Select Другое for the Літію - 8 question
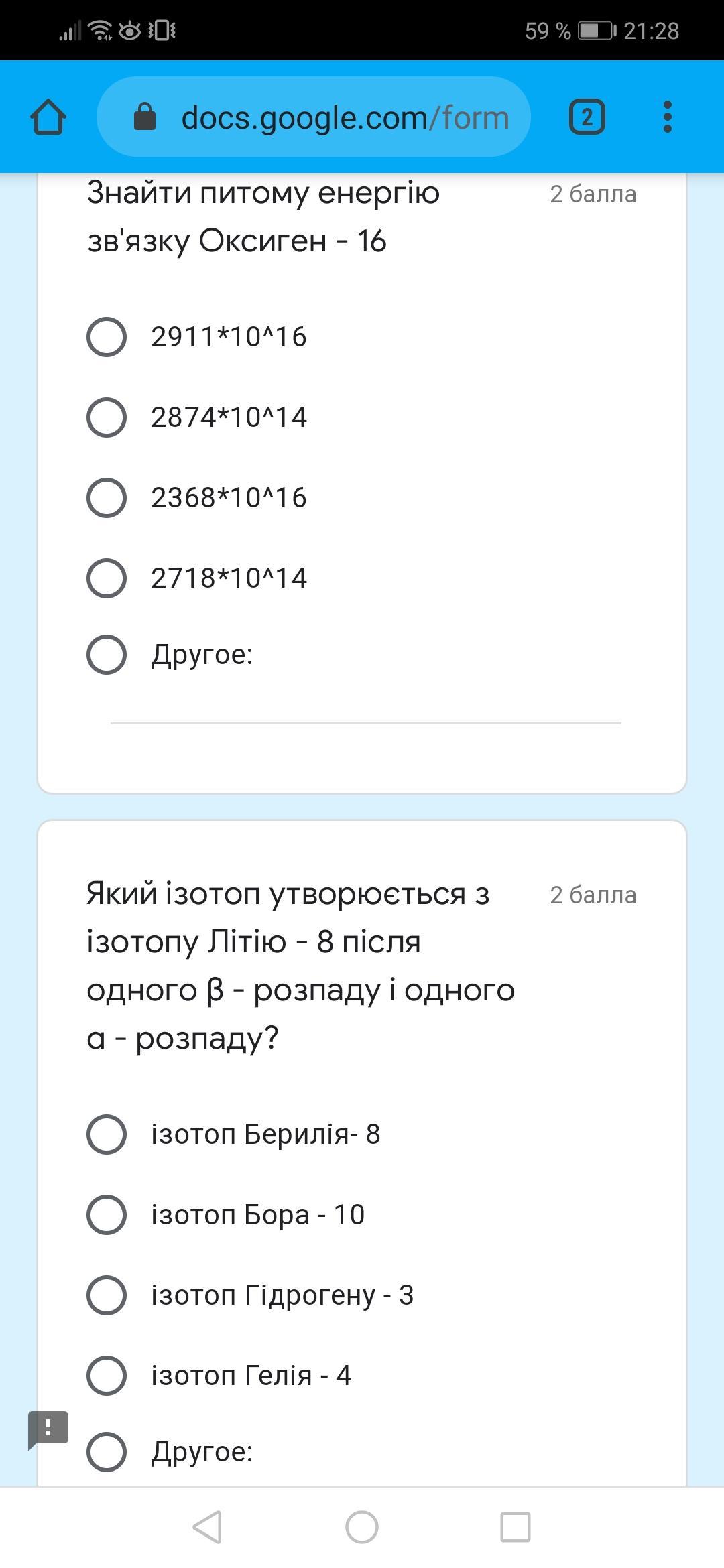Viewport: 724px width, 1568px height. point(107,1452)
